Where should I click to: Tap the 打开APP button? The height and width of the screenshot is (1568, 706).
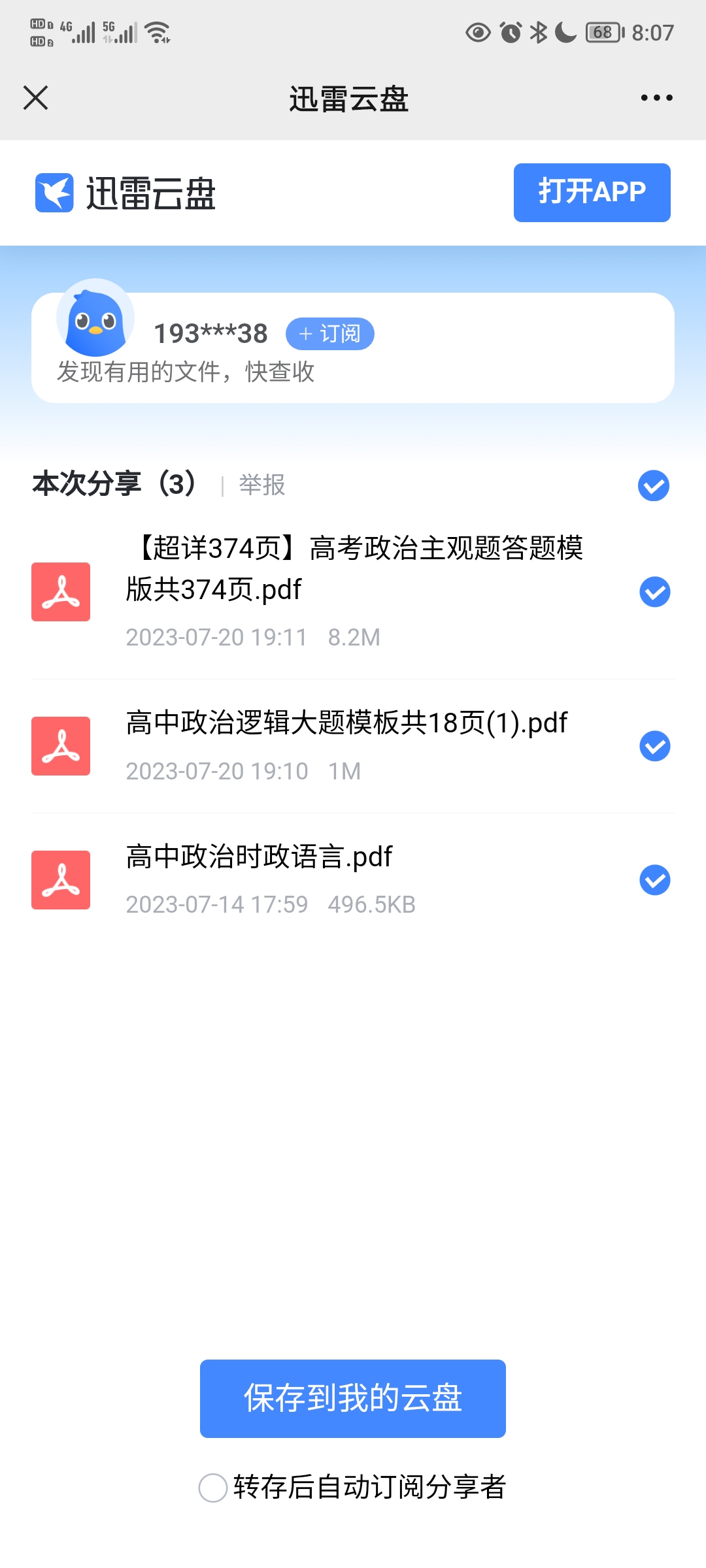pos(592,193)
